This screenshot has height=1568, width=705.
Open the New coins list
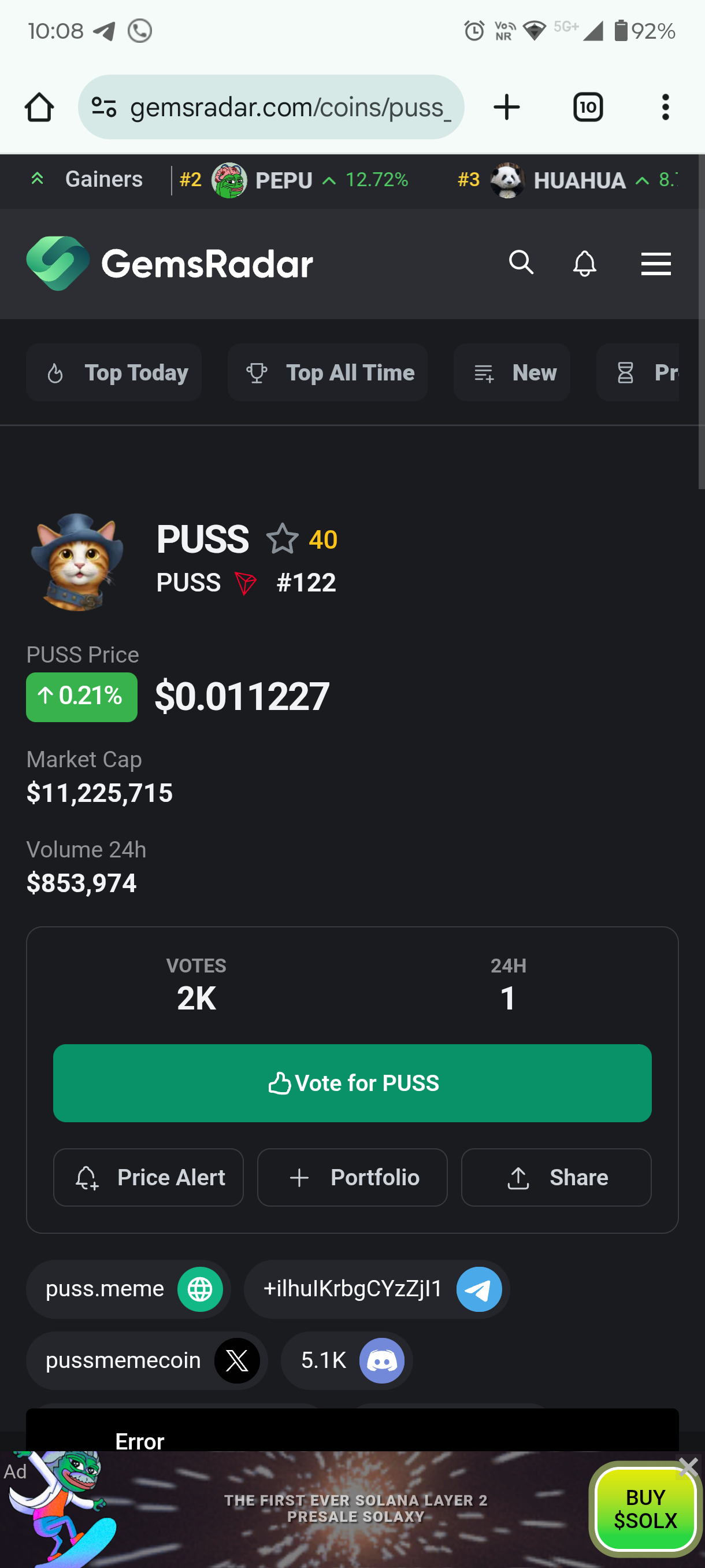coord(511,372)
